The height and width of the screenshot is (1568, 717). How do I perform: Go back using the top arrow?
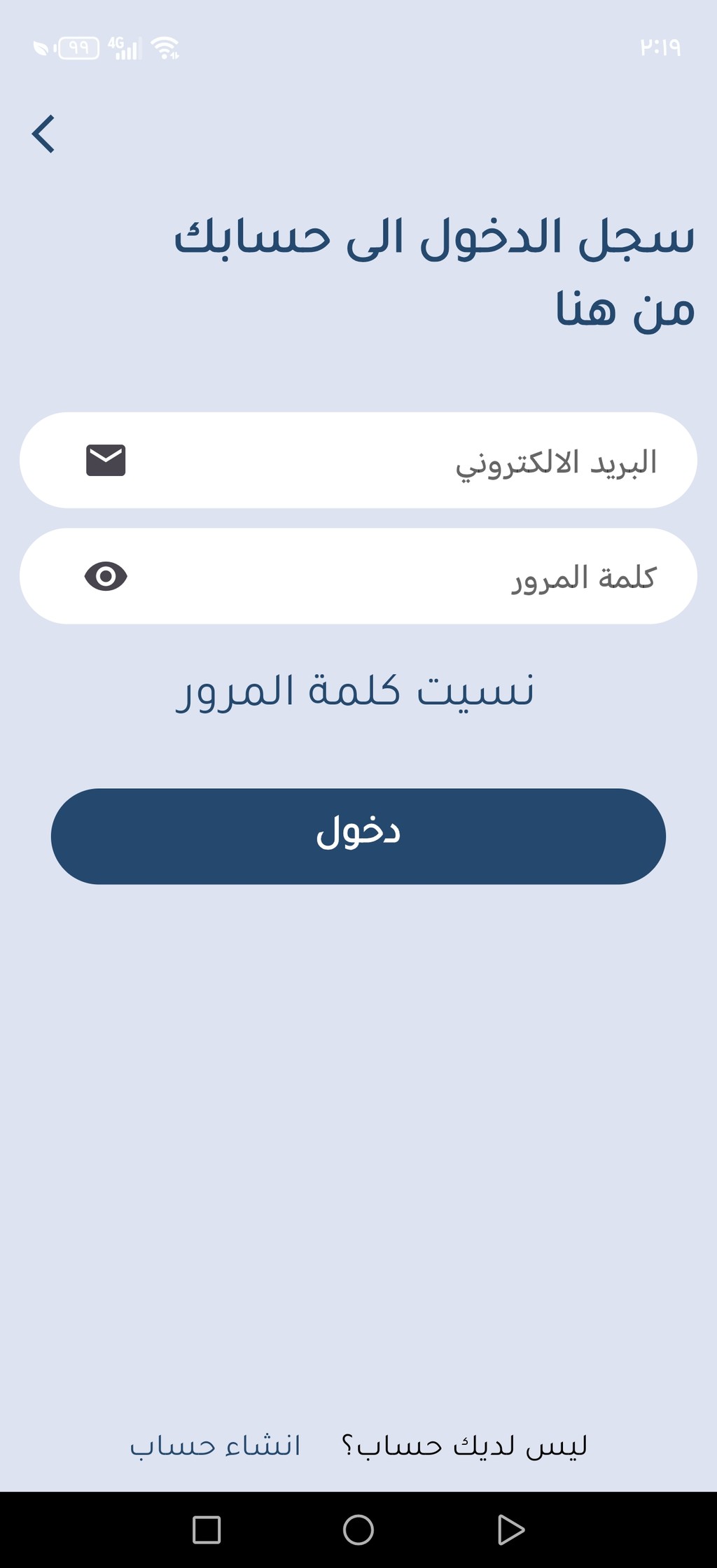coord(43,134)
